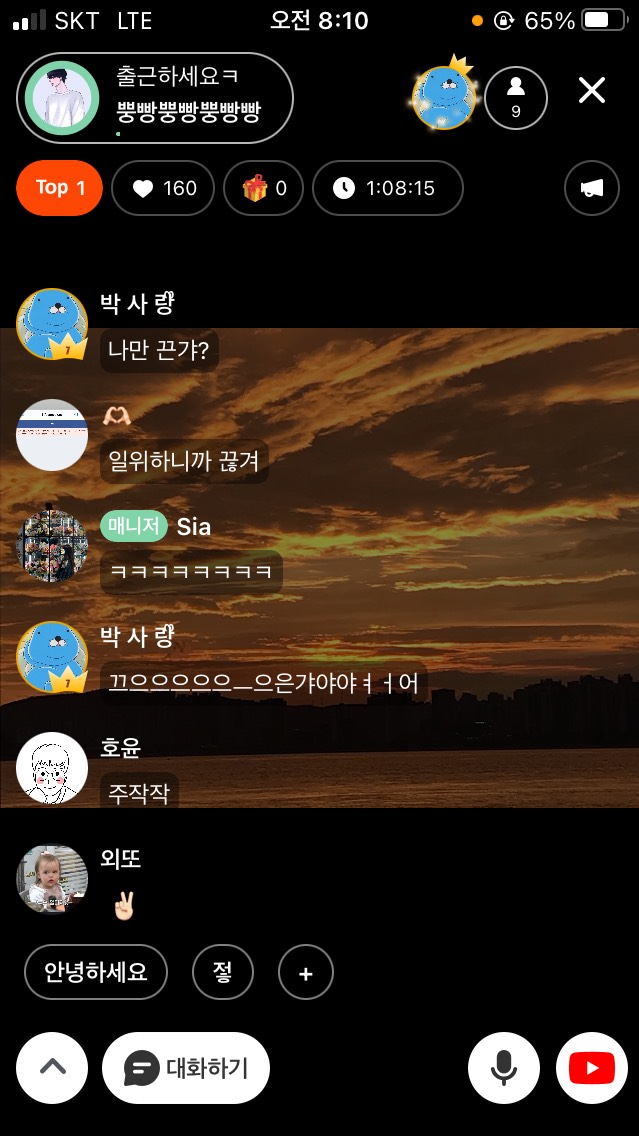Open the top fan crowned avatar
Image resolution: width=639 pixels, height=1136 pixels.
[x=444, y=96]
